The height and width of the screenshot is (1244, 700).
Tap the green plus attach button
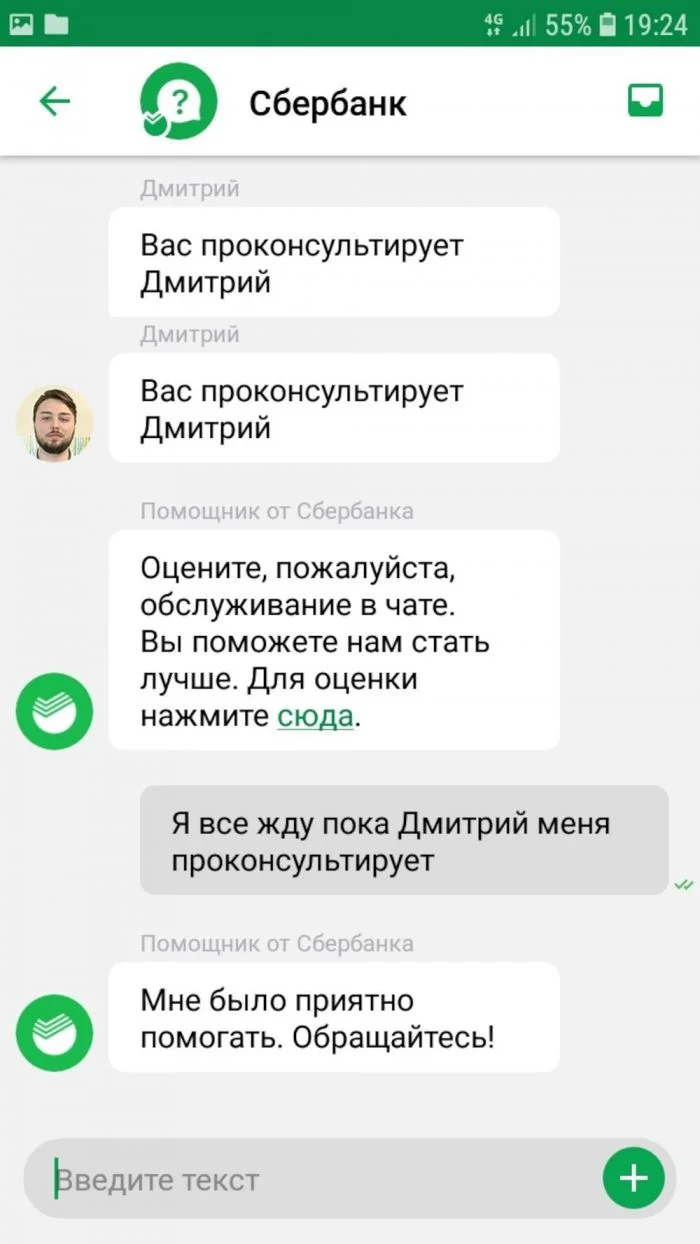pos(633,1179)
